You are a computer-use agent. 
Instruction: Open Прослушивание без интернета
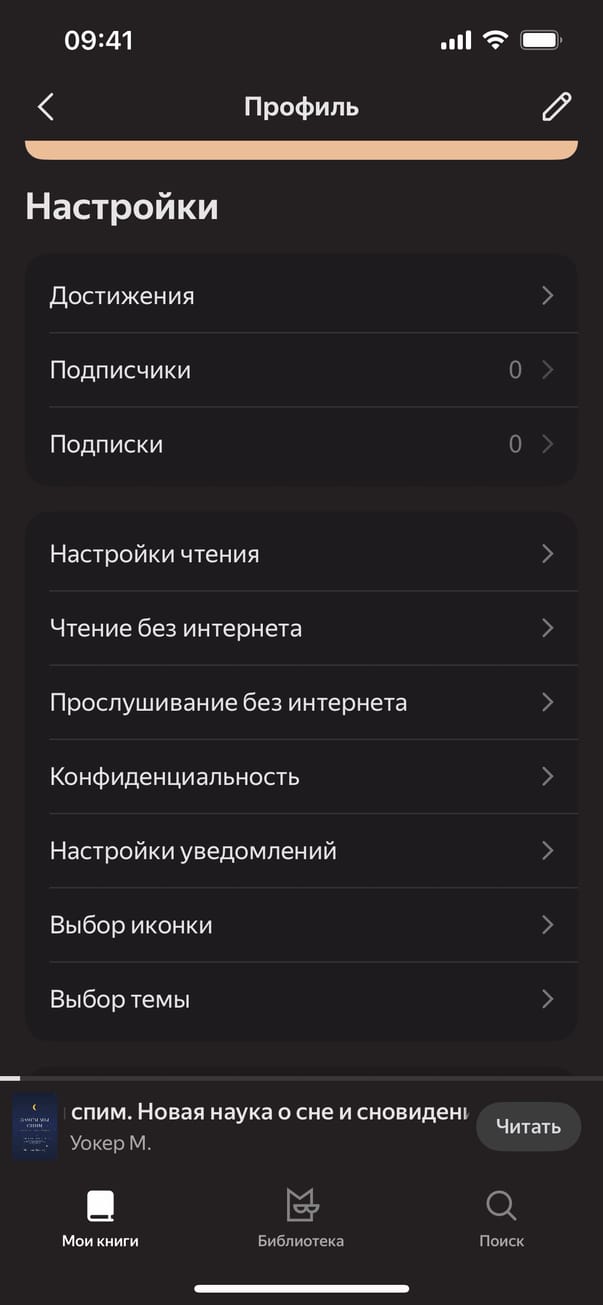point(300,702)
